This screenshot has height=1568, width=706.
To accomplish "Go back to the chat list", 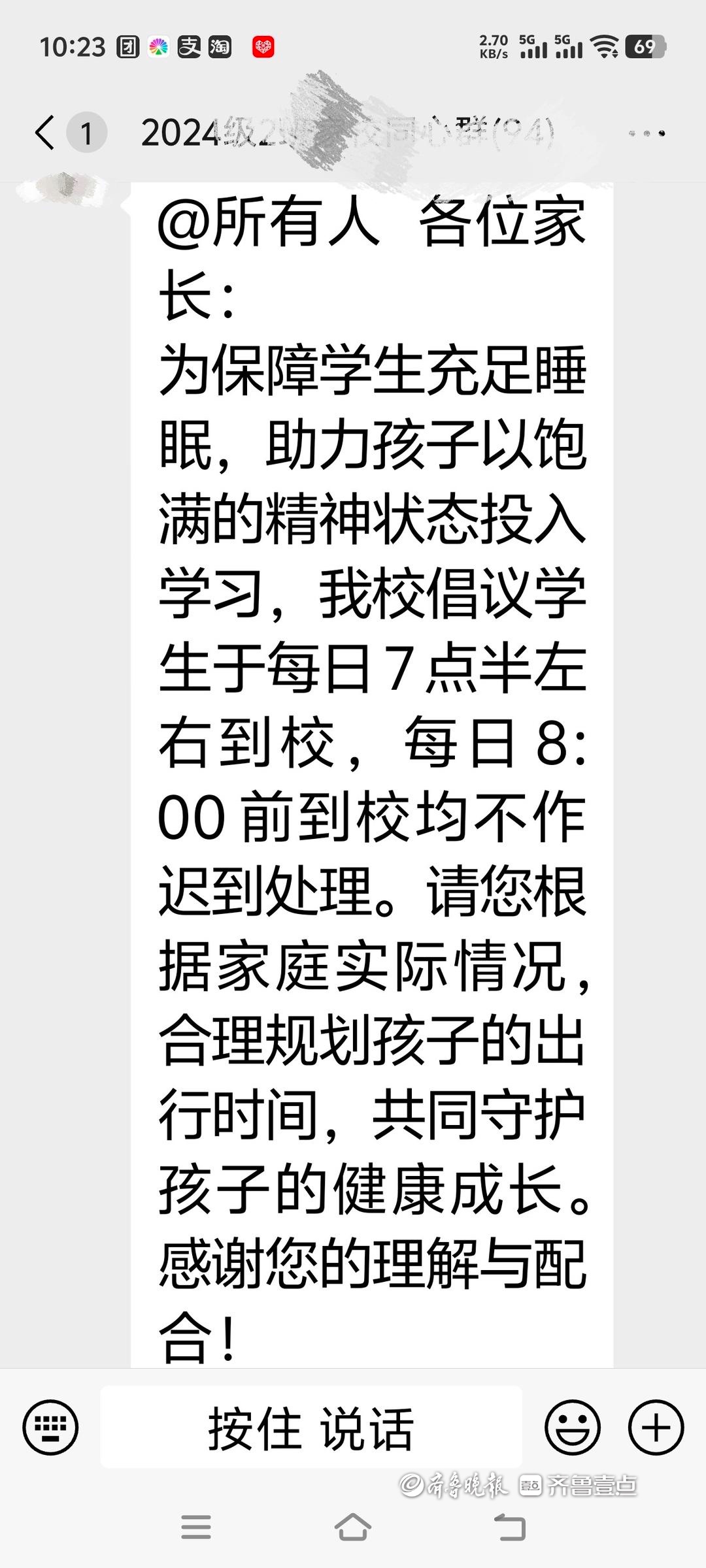I will pyautogui.click(x=44, y=133).
